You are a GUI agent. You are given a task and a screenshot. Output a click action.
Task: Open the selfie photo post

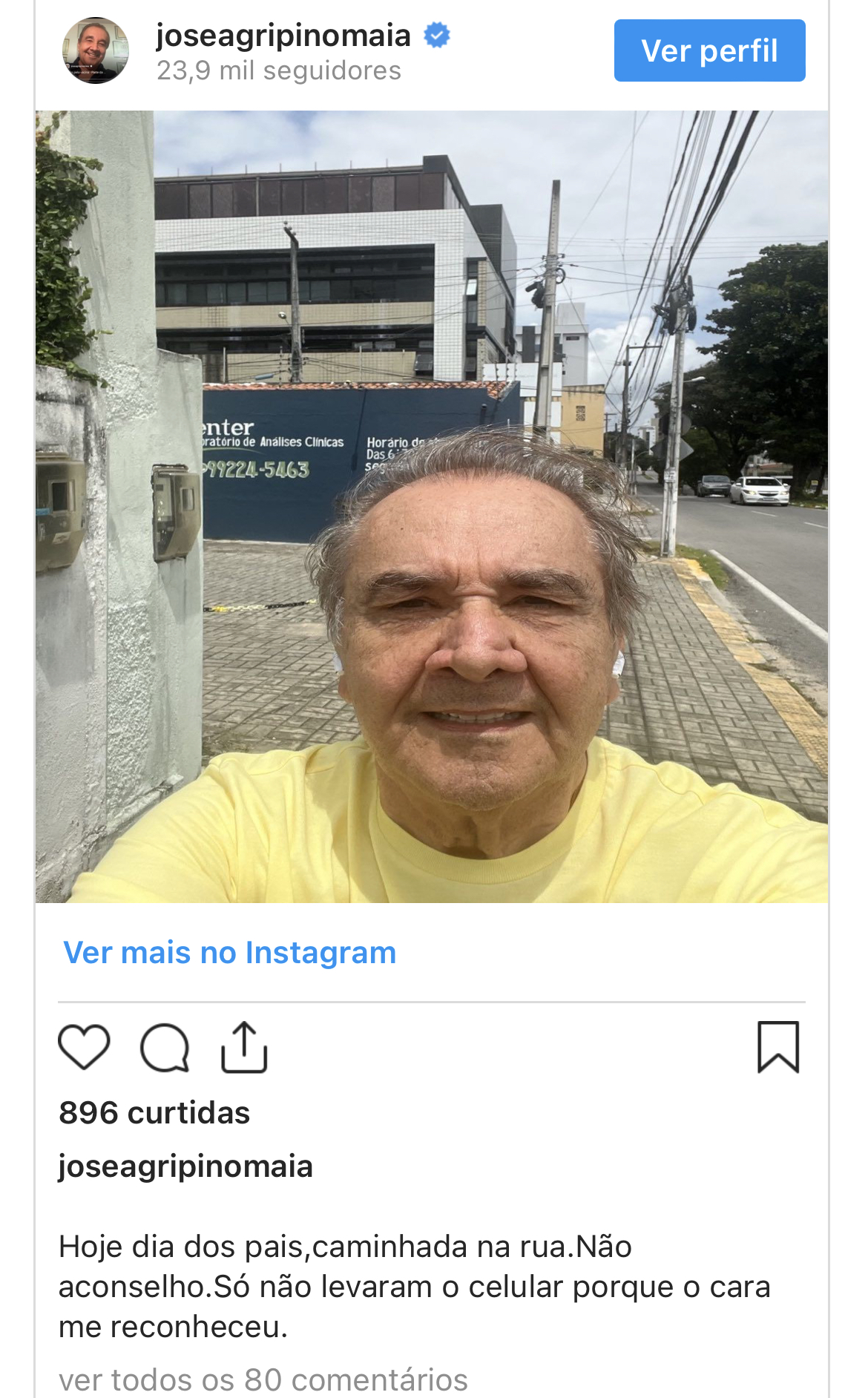coord(431,506)
